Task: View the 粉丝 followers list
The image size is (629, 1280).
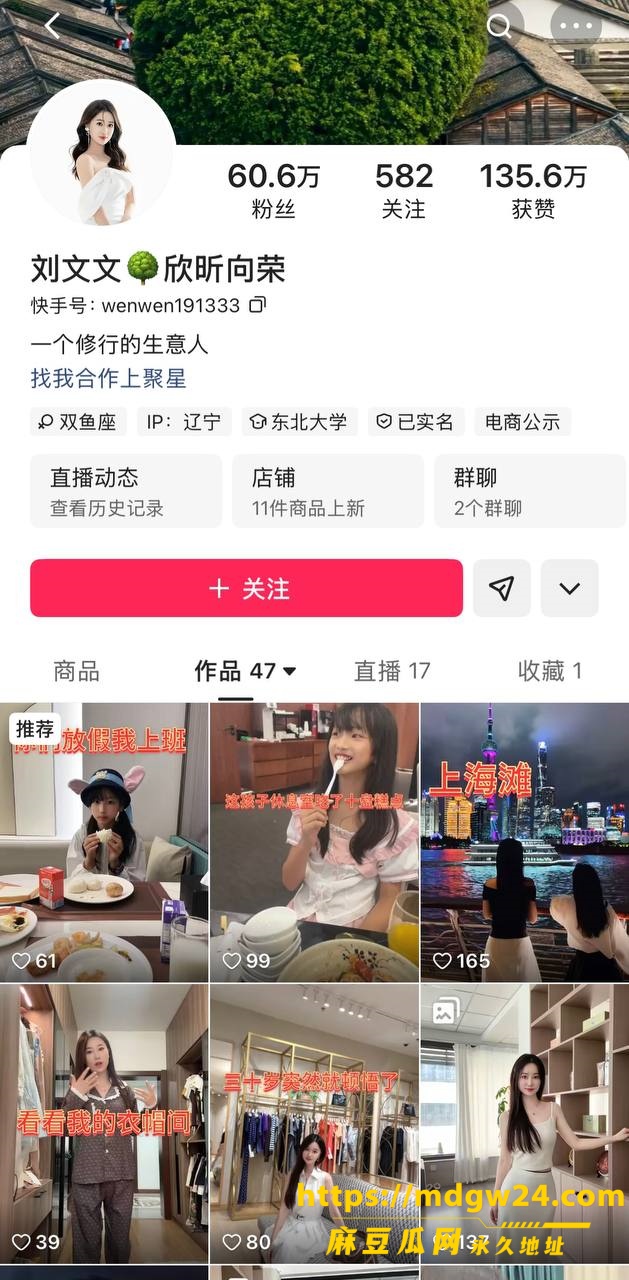Action: pyautogui.click(x=273, y=191)
